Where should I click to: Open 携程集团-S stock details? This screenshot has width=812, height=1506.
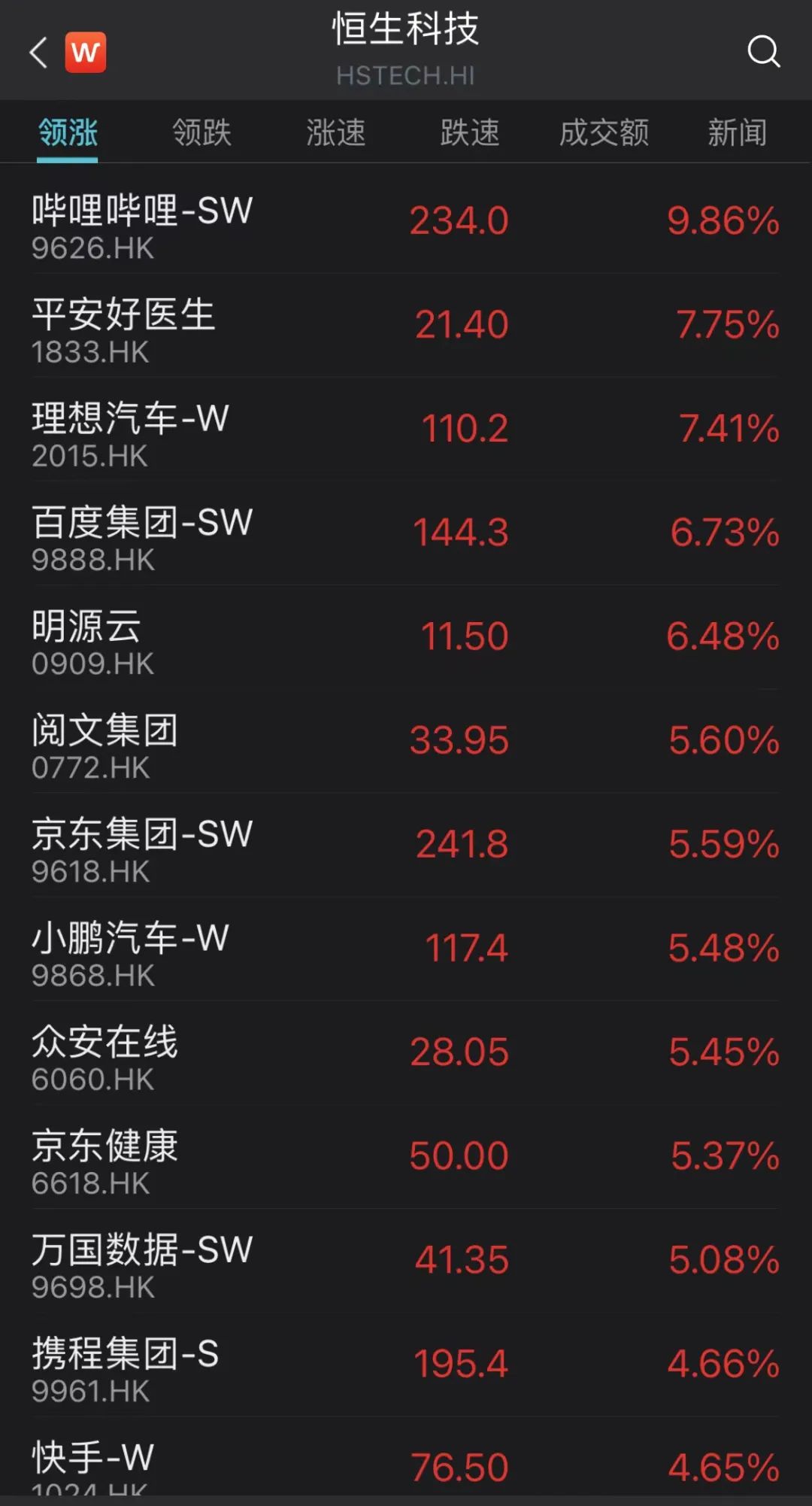tap(406, 1364)
